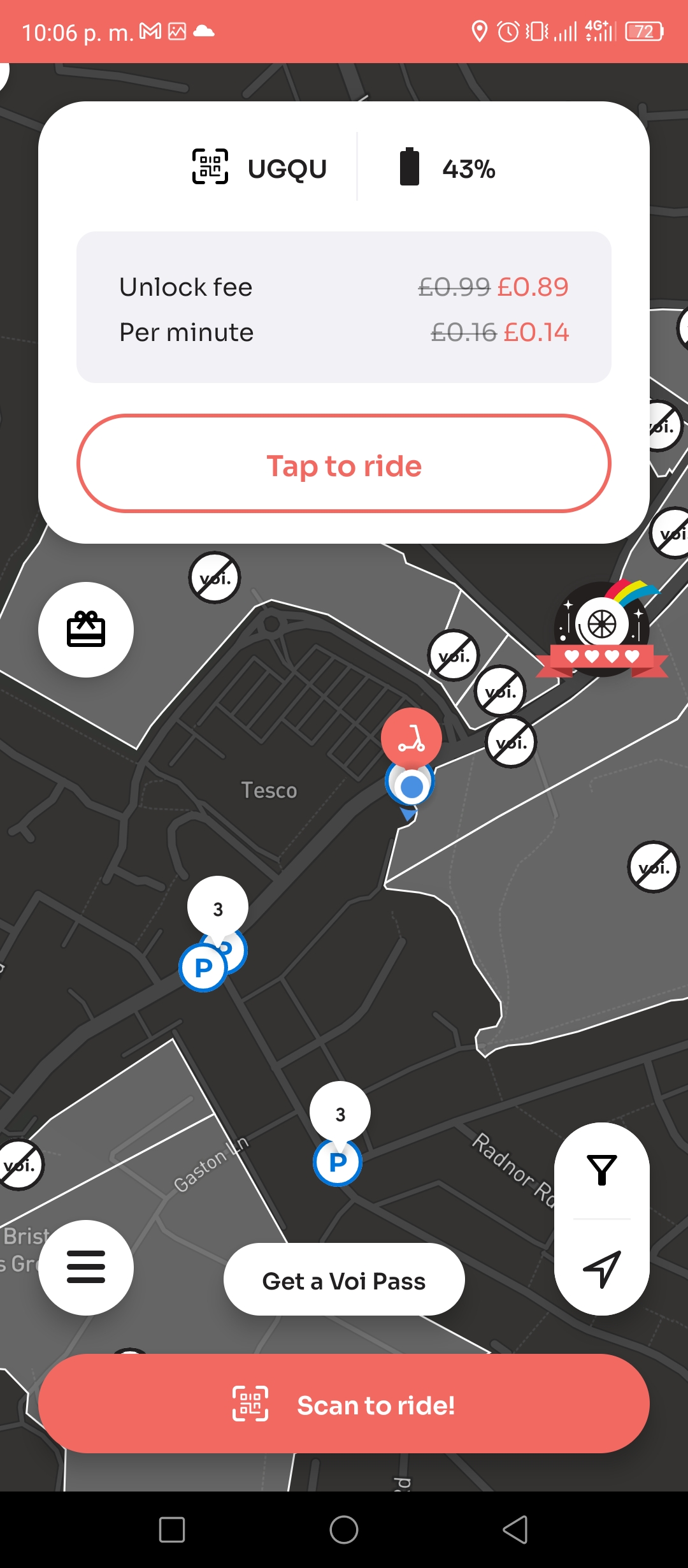Open the hamburger menu
This screenshot has height=1568, width=688.
click(86, 1267)
